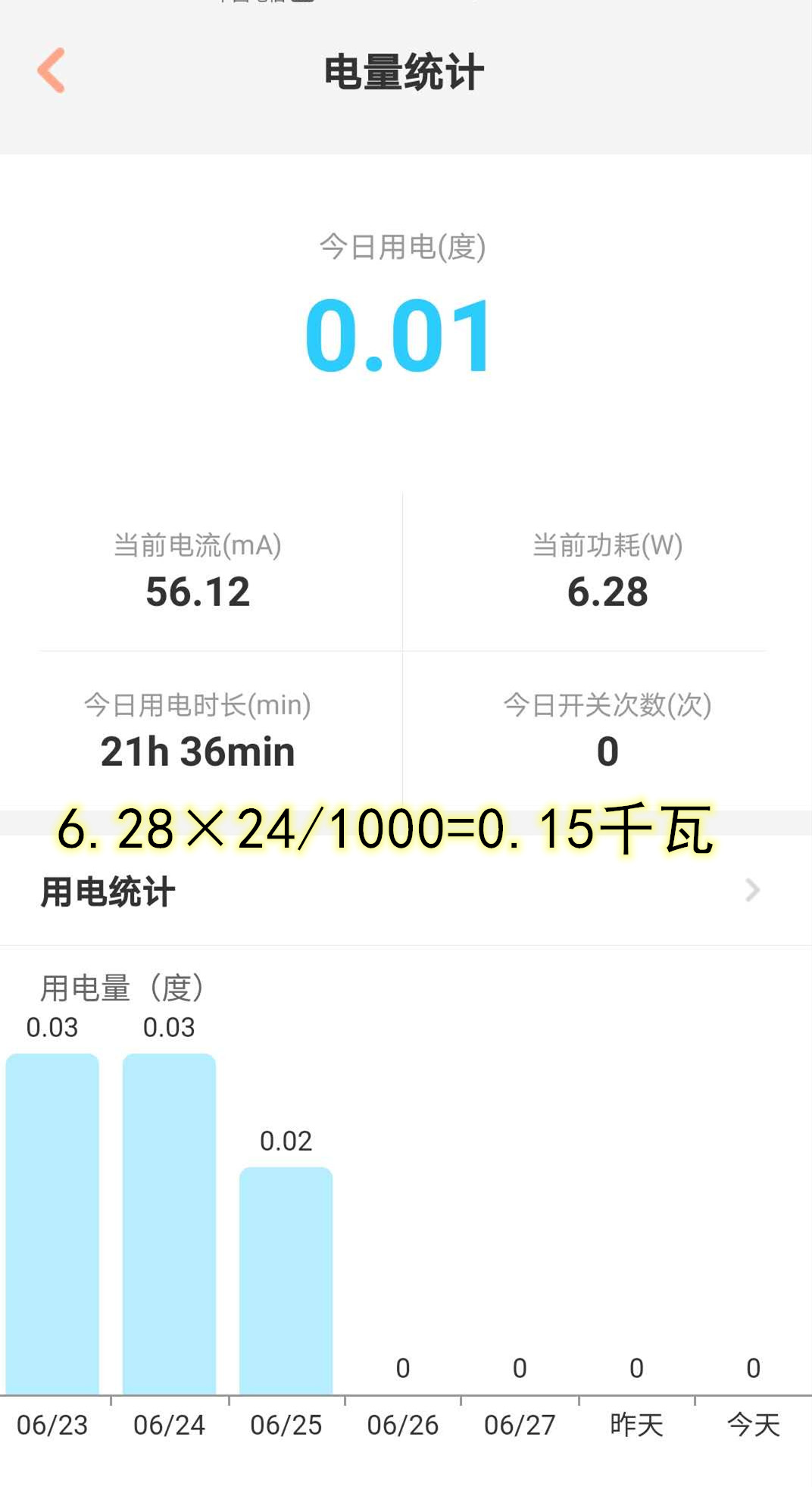Select 今天 on the chart axis
Screen dimensions: 812x1487
click(x=753, y=1424)
